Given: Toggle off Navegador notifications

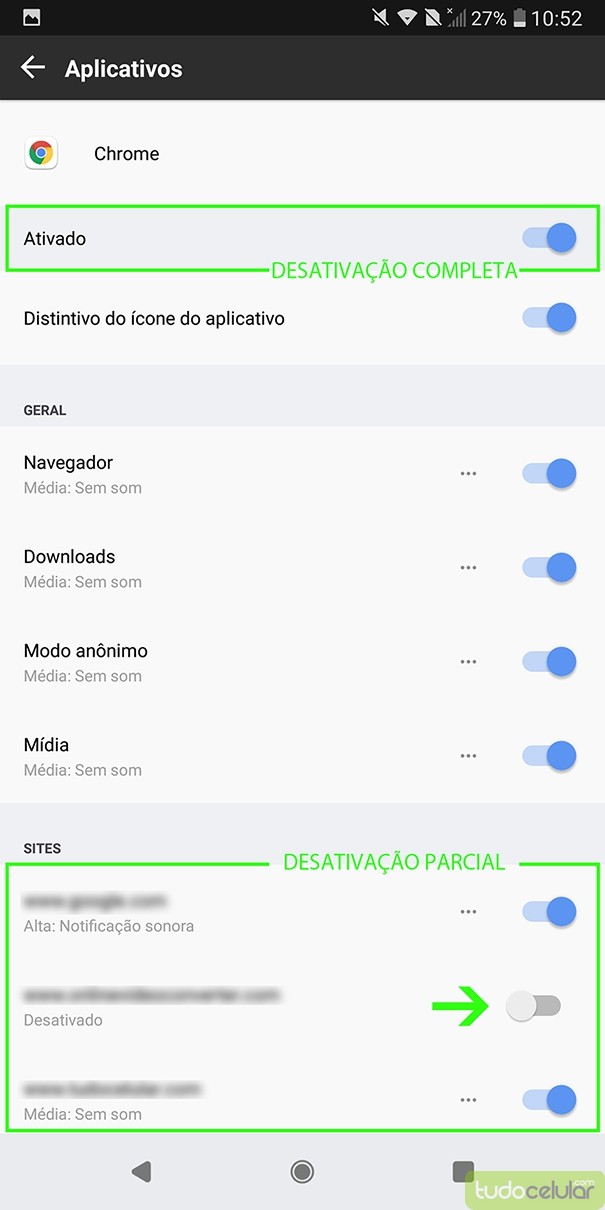Looking at the screenshot, I should click(x=549, y=473).
